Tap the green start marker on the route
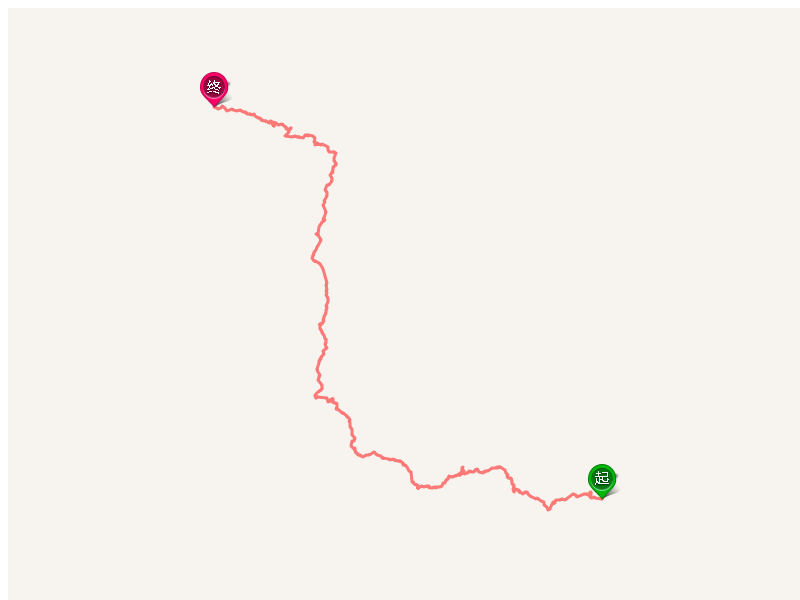Viewport: 800px width, 600px height. (601, 479)
